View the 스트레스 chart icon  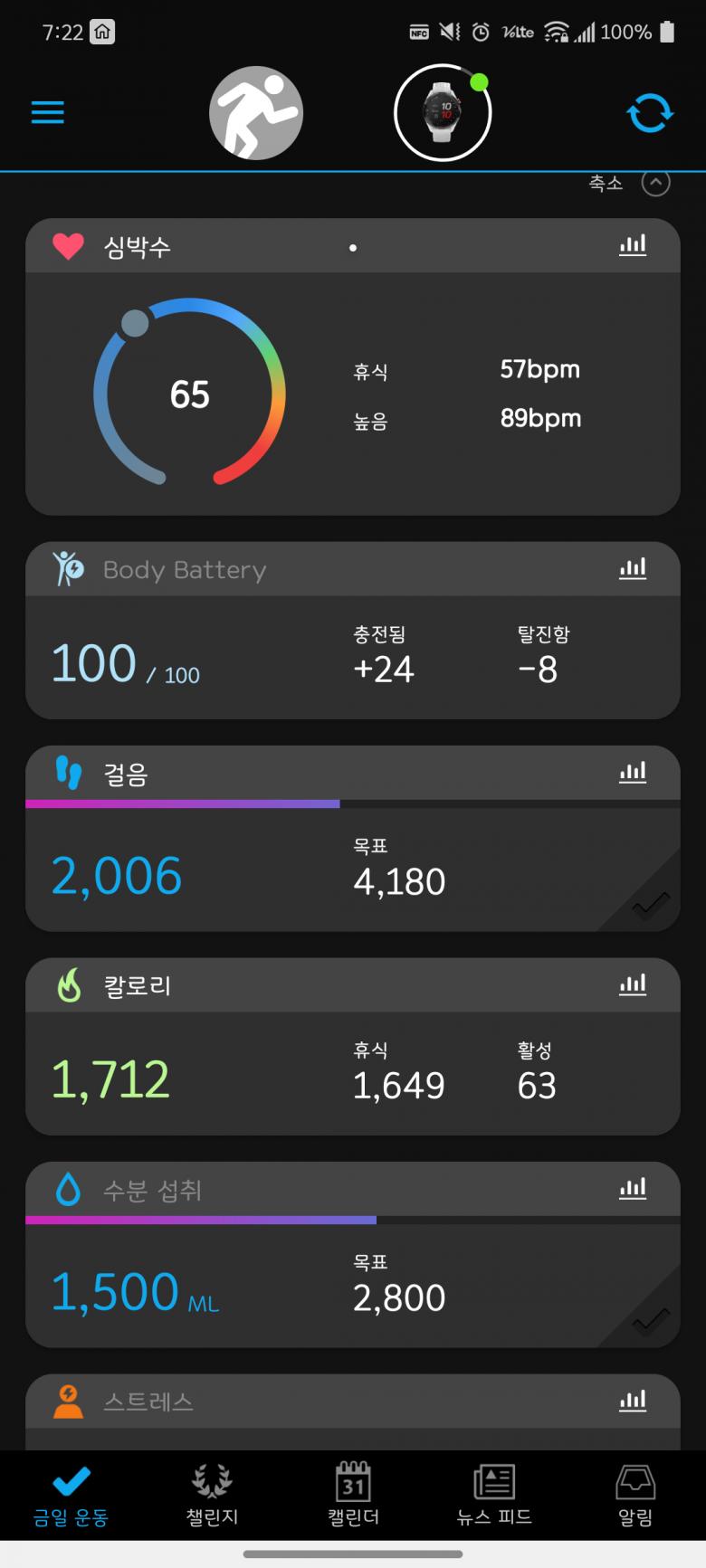[x=633, y=1402]
